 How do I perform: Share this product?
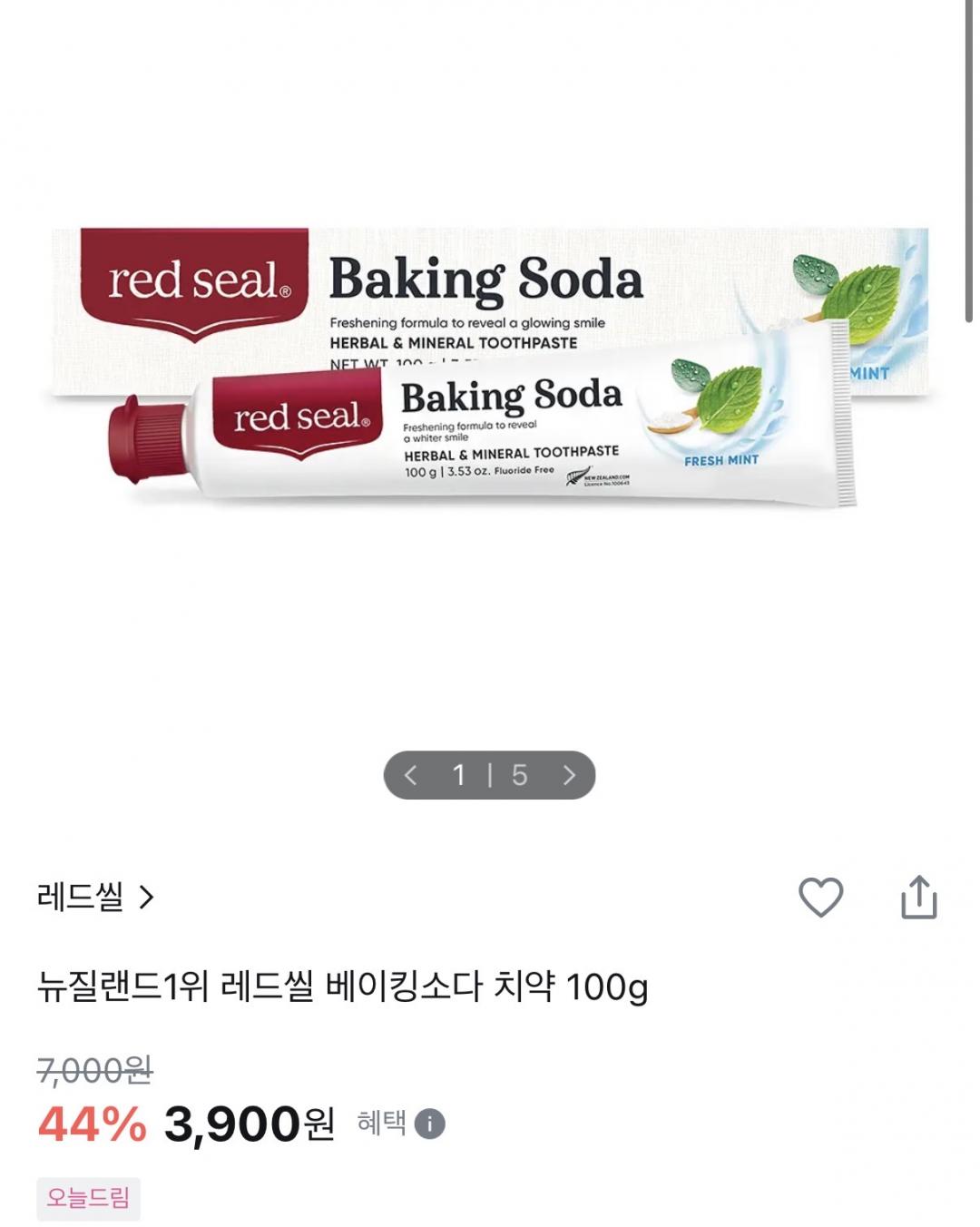pyautogui.click(x=918, y=898)
